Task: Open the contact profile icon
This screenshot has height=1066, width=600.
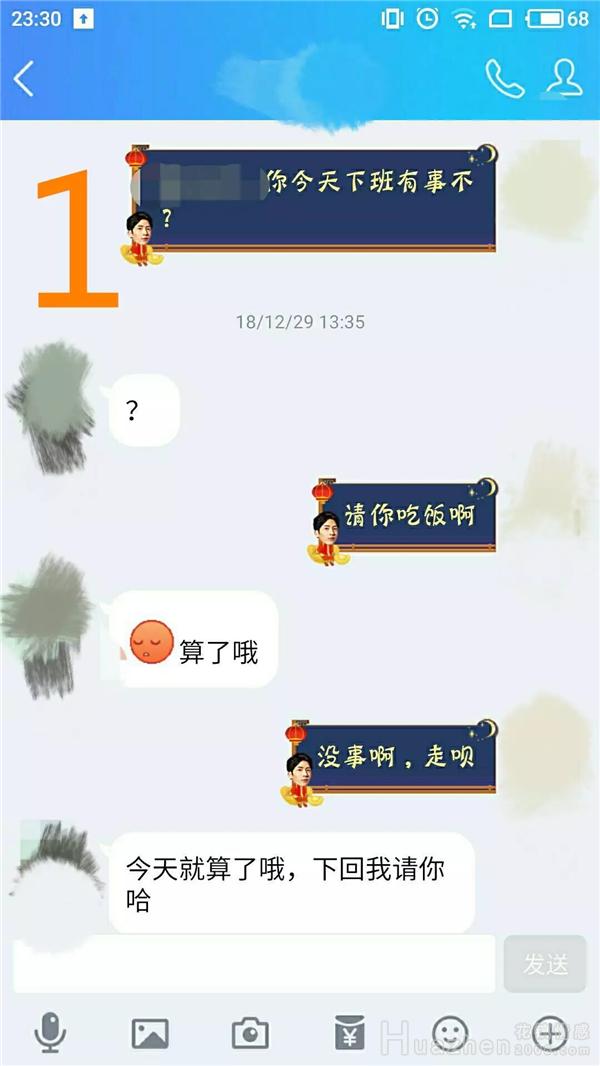Action: coord(565,79)
